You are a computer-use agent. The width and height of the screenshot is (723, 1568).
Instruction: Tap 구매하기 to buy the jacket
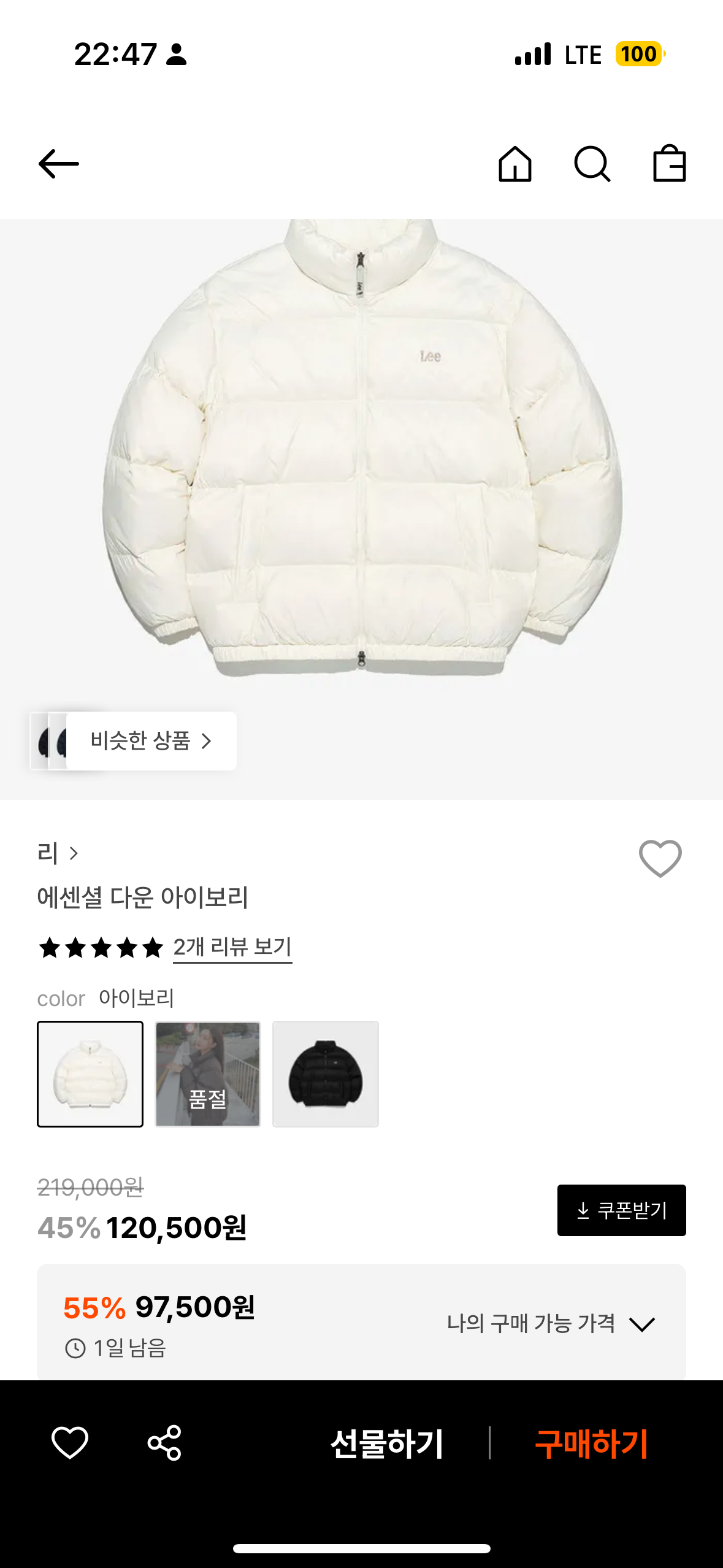pos(591,1443)
